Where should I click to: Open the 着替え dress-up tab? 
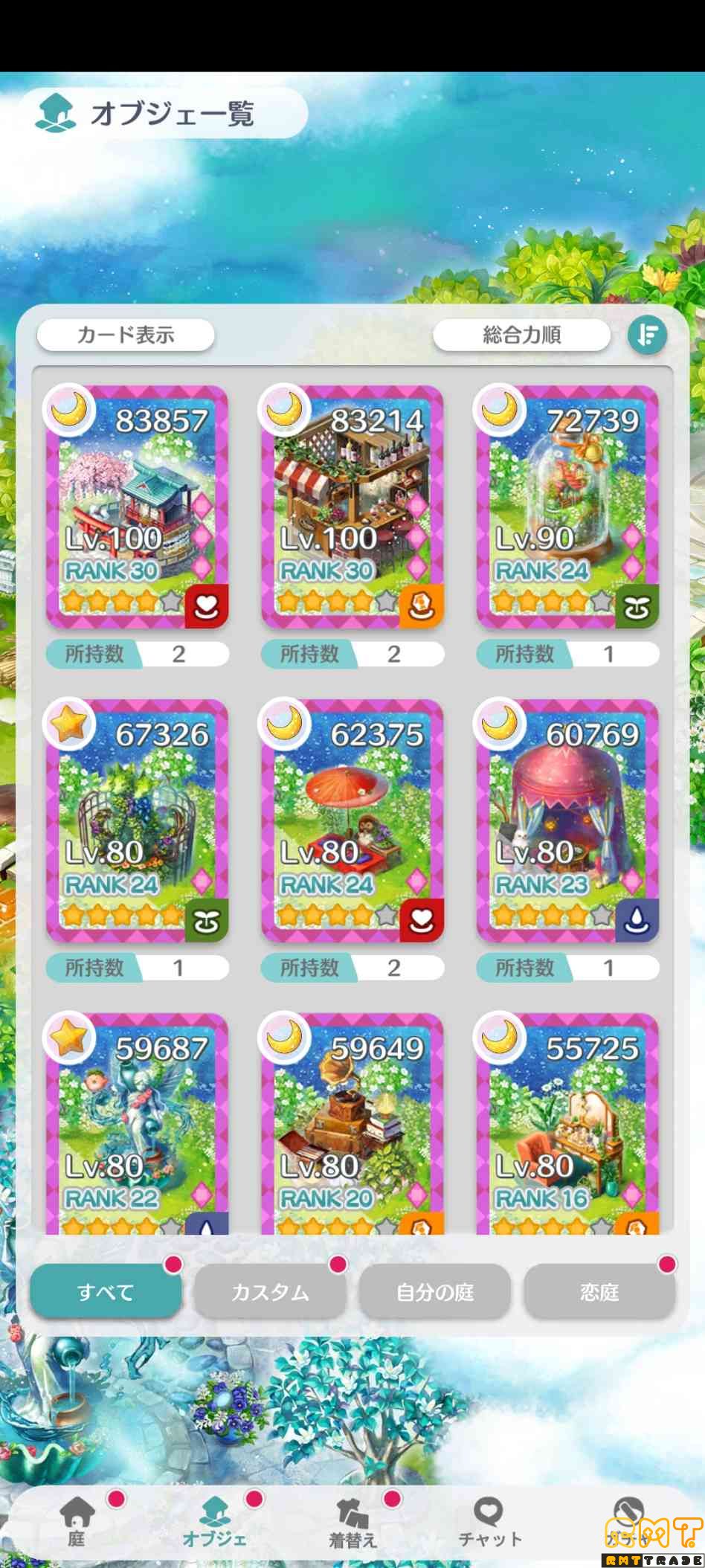click(353, 1522)
